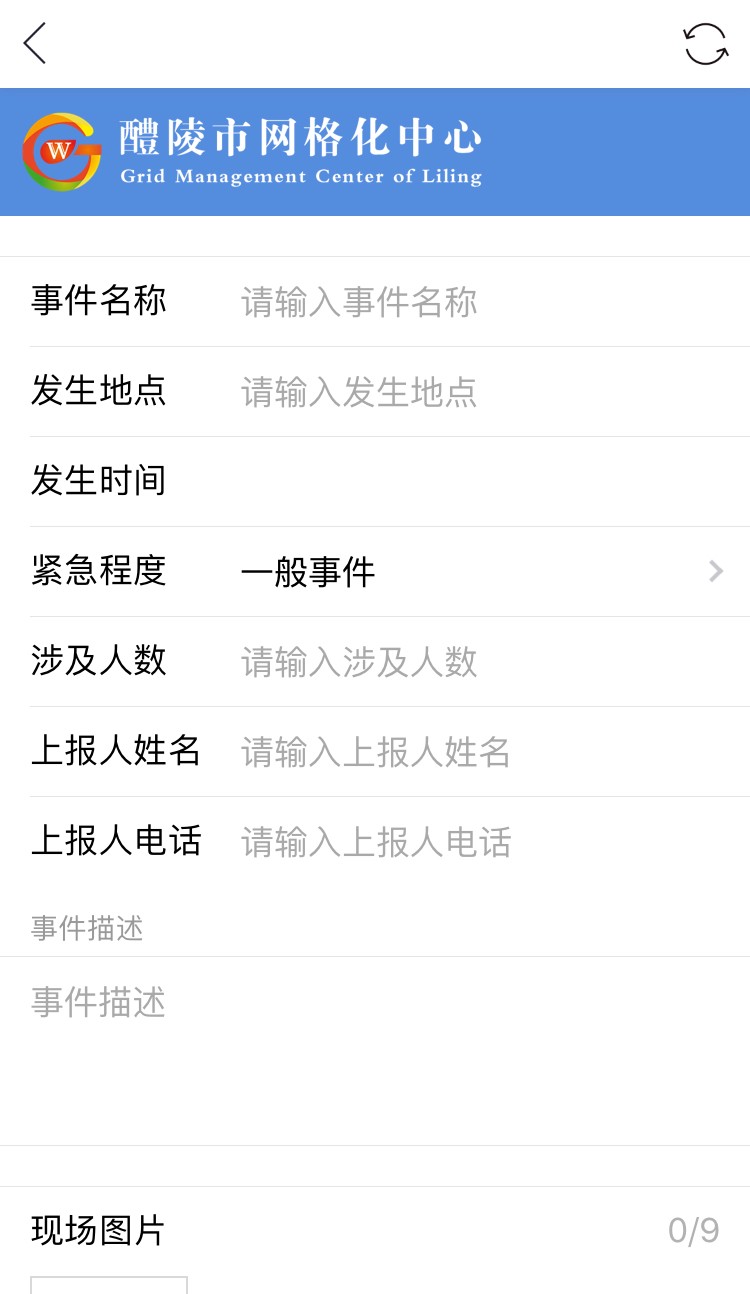Tap the 上报人姓名 input field
Image resolution: width=750 pixels, height=1294 pixels.
tap(480, 752)
